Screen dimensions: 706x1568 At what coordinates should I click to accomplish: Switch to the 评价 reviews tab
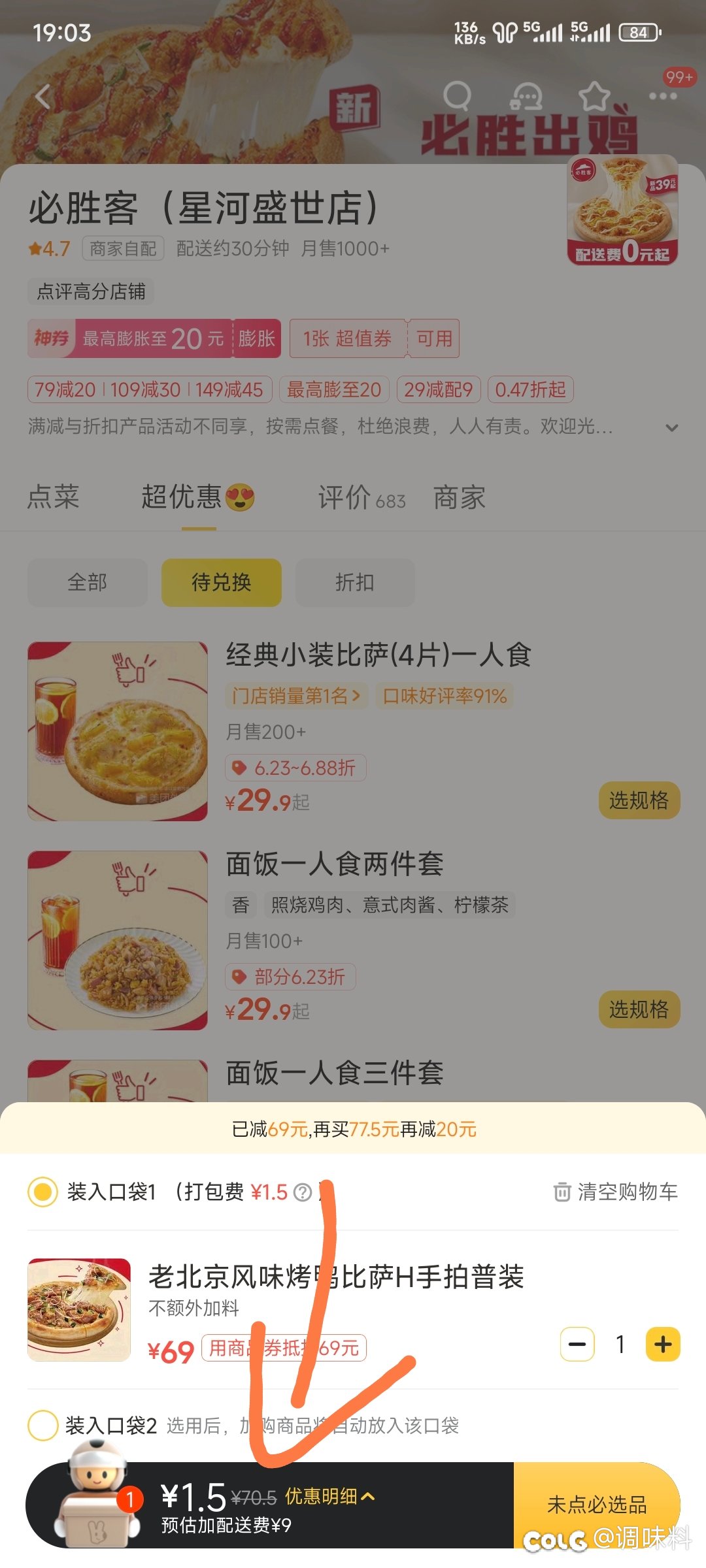pyautogui.click(x=361, y=498)
